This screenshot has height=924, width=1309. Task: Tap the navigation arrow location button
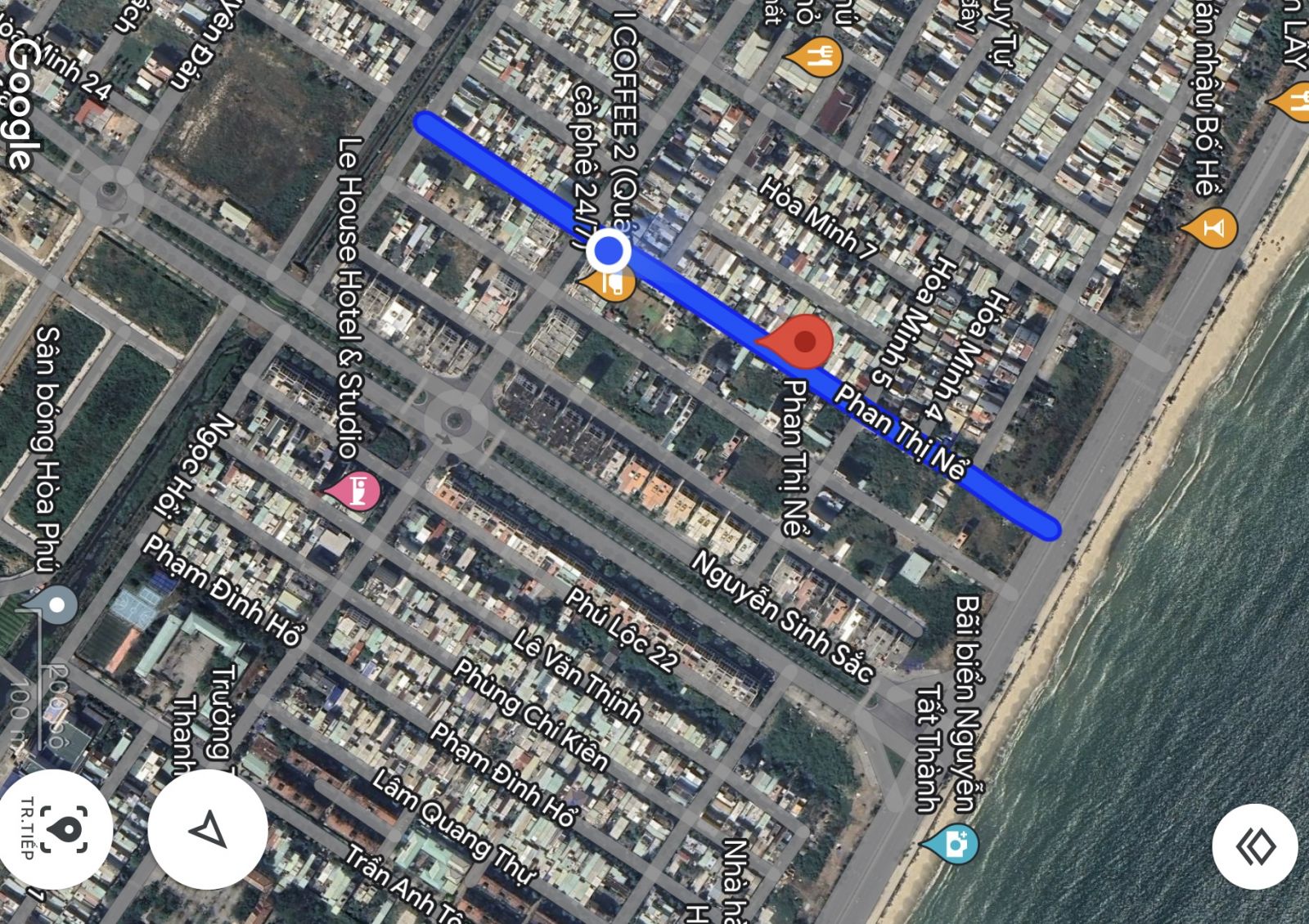(x=208, y=829)
